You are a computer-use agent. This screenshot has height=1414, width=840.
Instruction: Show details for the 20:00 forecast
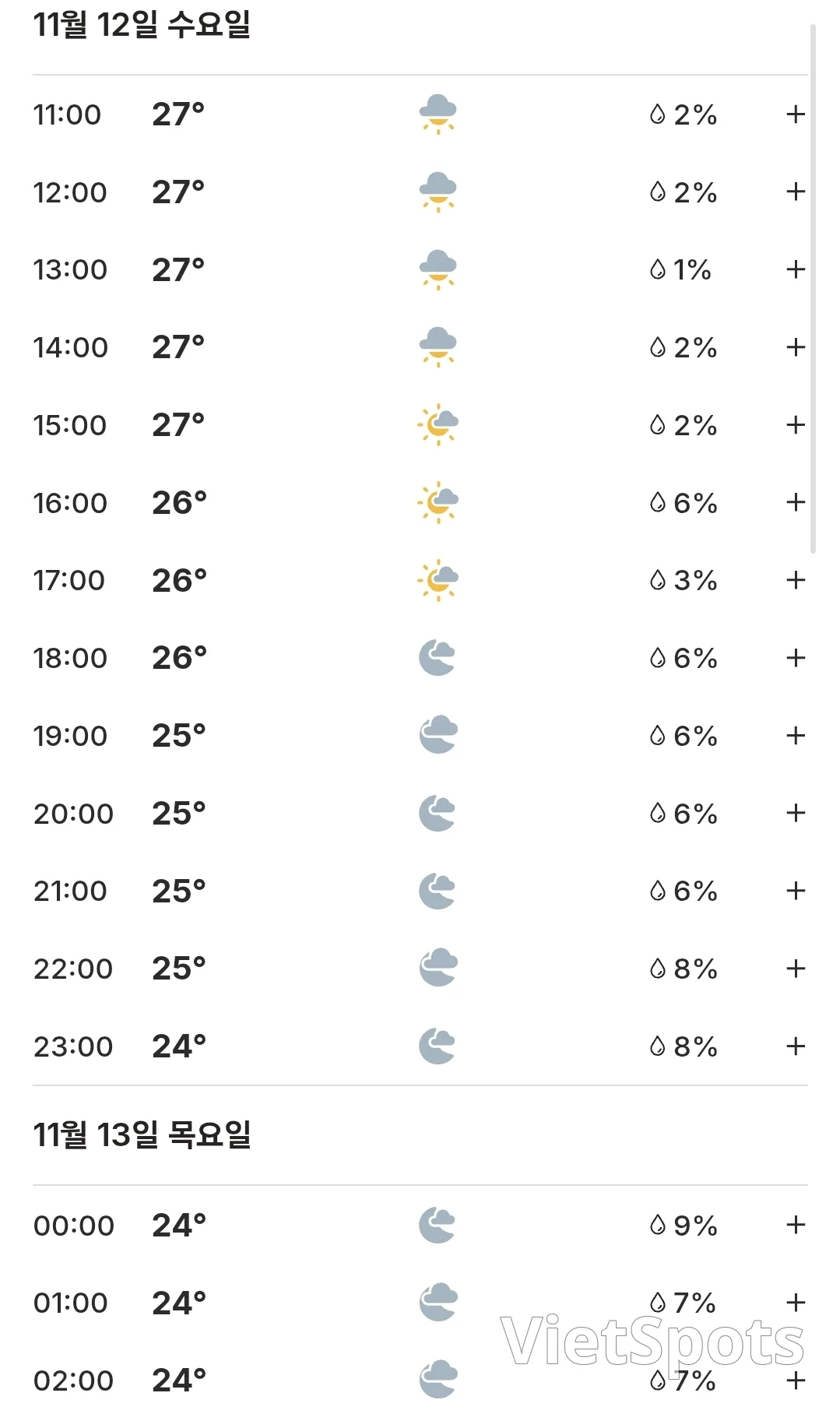pyautogui.click(x=795, y=813)
